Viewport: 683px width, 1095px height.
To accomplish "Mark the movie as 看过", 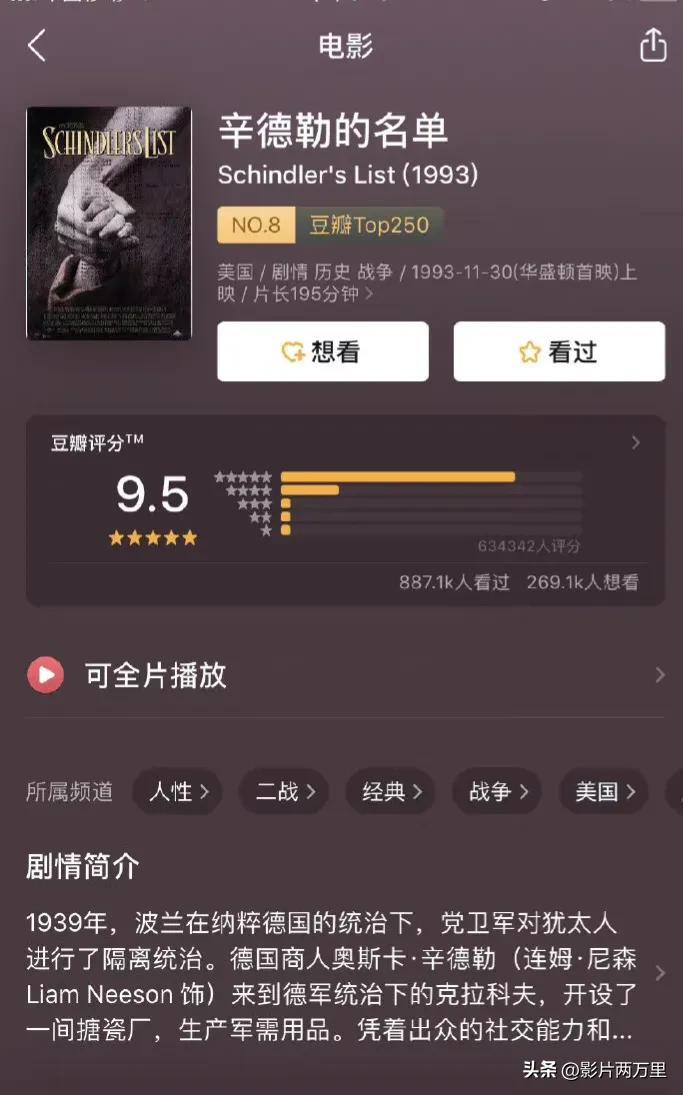I will (559, 352).
